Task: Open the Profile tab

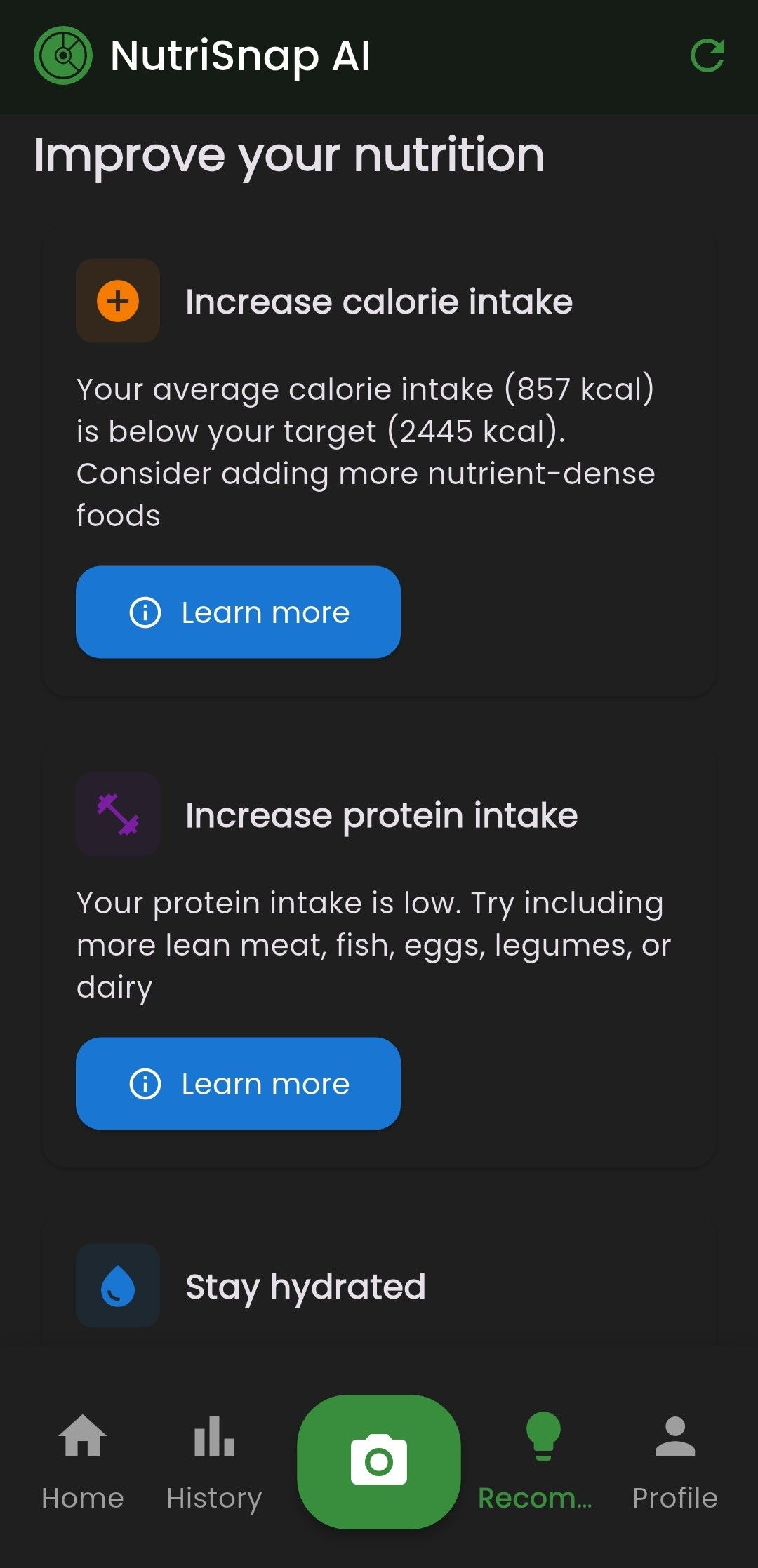Action: pyautogui.click(x=674, y=1462)
